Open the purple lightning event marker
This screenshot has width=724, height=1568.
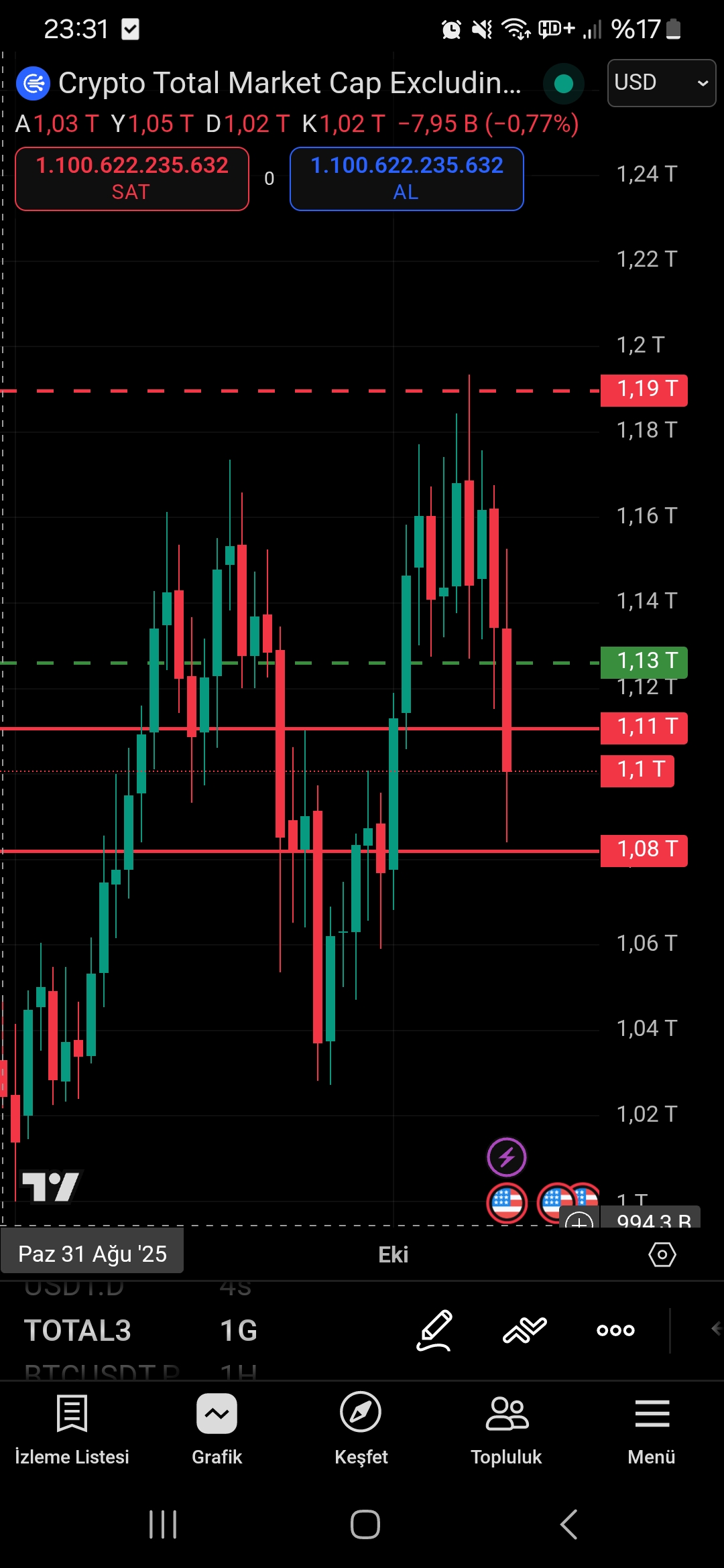pos(506,1157)
